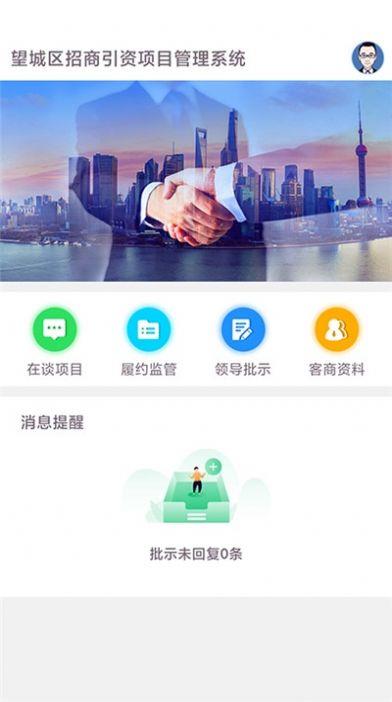The width and height of the screenshot is (392, 702).
Task: View 领导批示
Action: pyautogui.click(x=243, y=342)
